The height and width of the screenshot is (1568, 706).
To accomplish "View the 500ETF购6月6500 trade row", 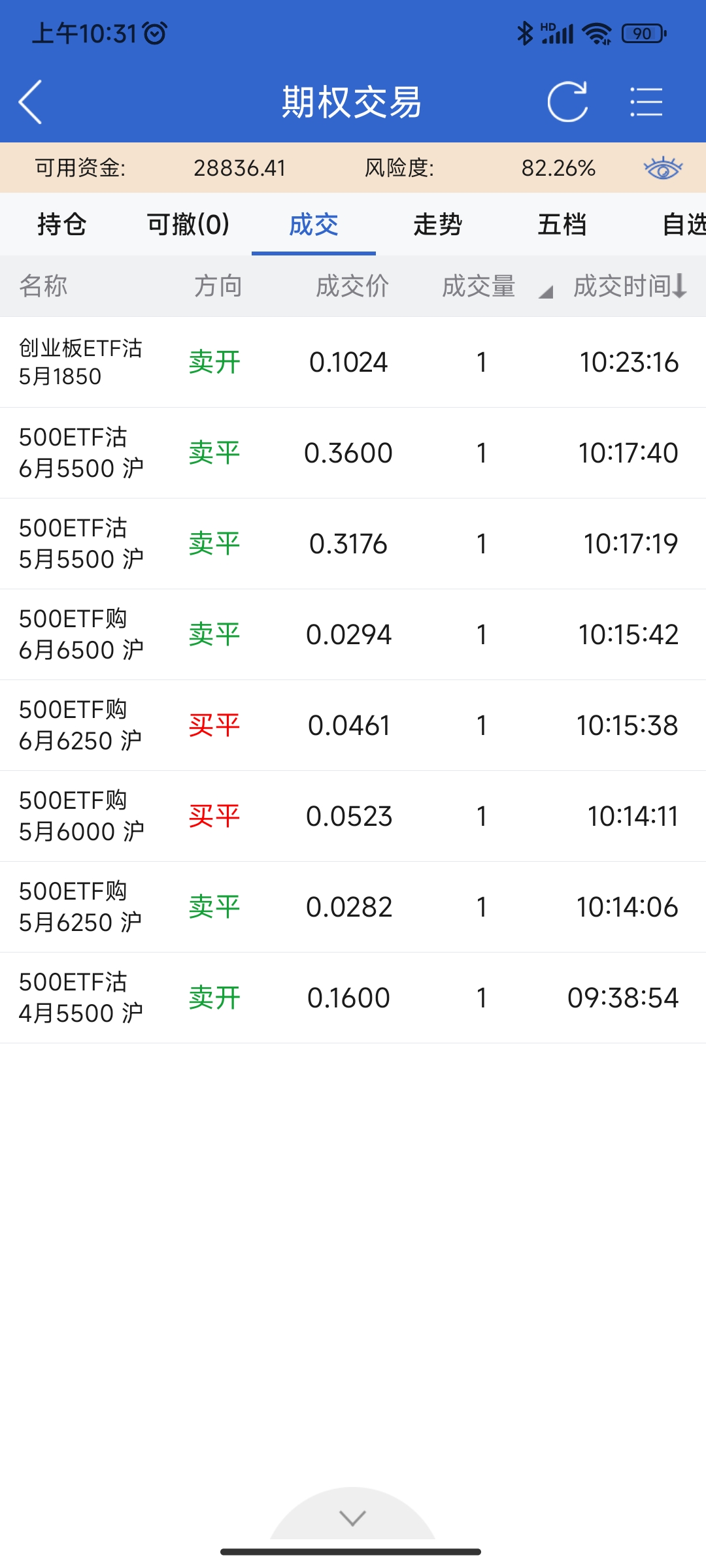I will pyautogui.click(x=353, y=634).
